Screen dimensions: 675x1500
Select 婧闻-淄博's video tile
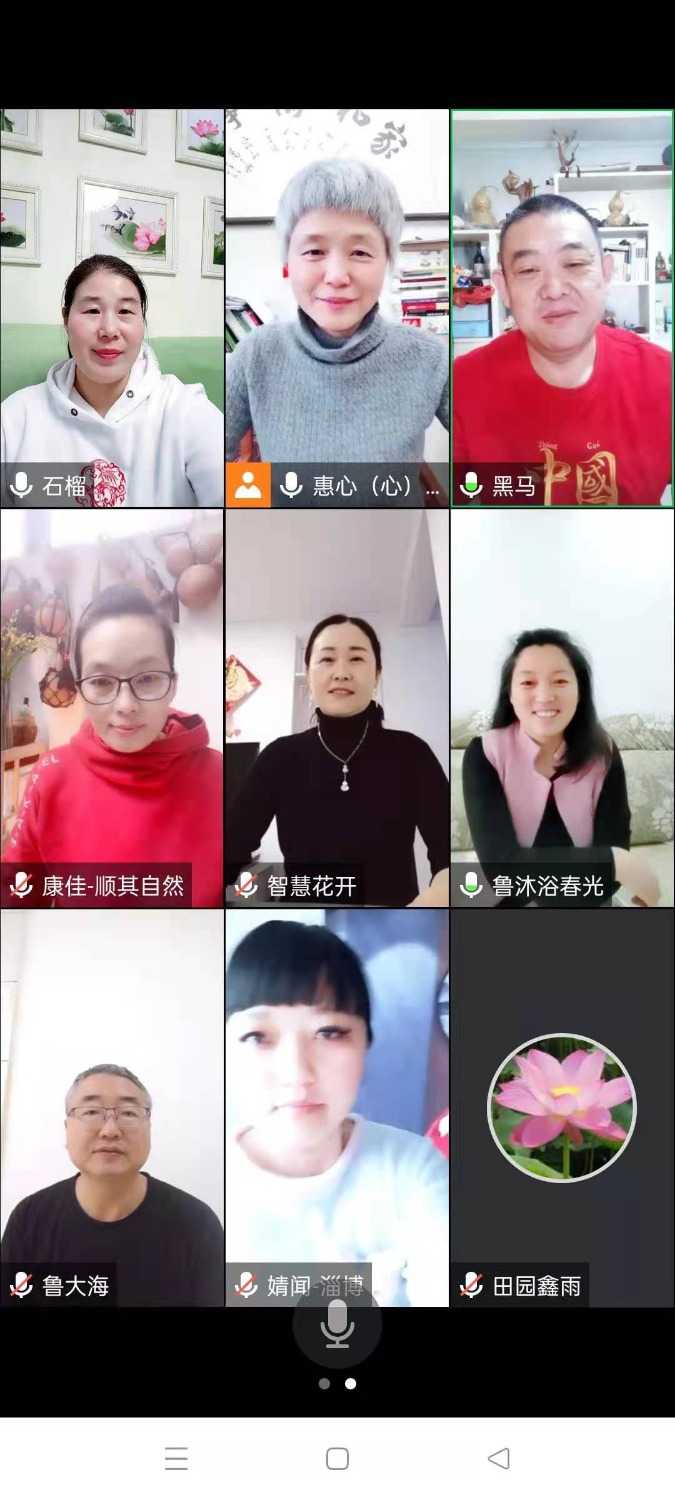(337, 1108)
